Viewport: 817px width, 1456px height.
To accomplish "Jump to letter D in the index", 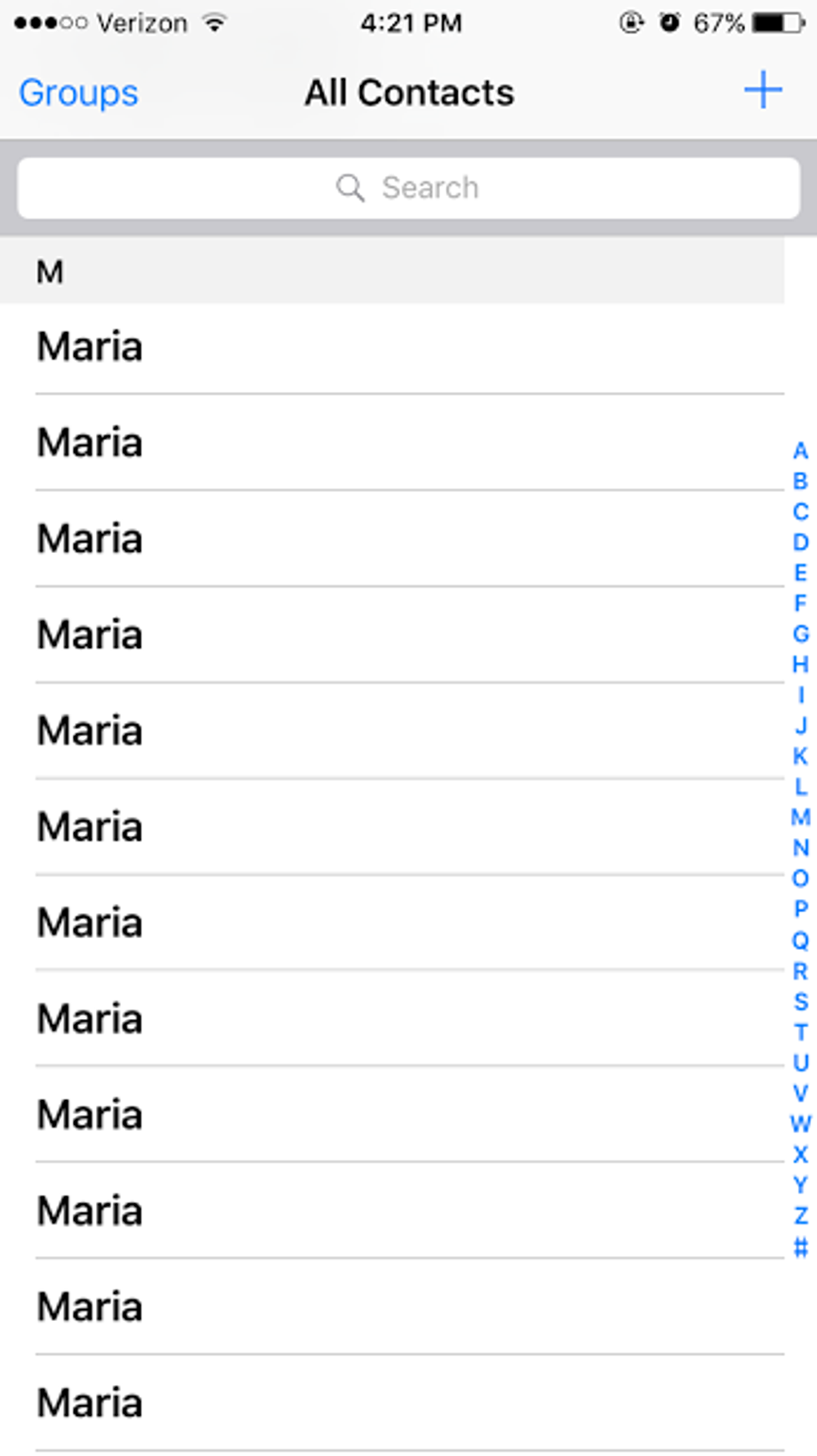I will [800, 543].
